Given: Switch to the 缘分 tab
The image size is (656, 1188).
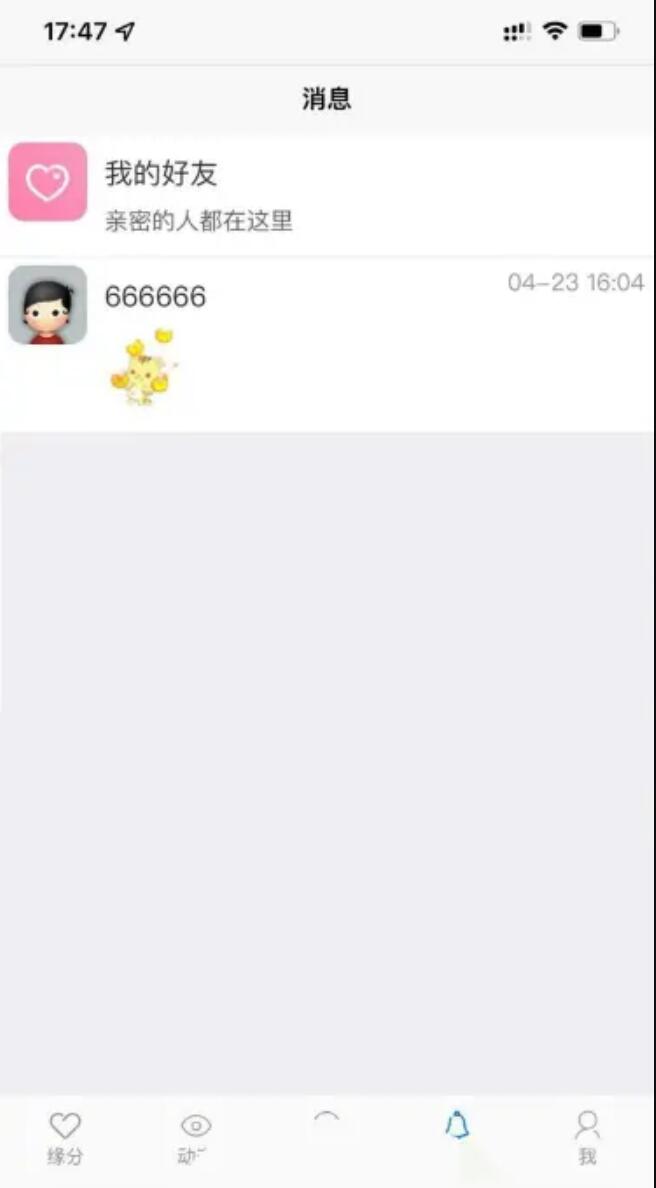Looking at the screenshot, I should 65,1138.
